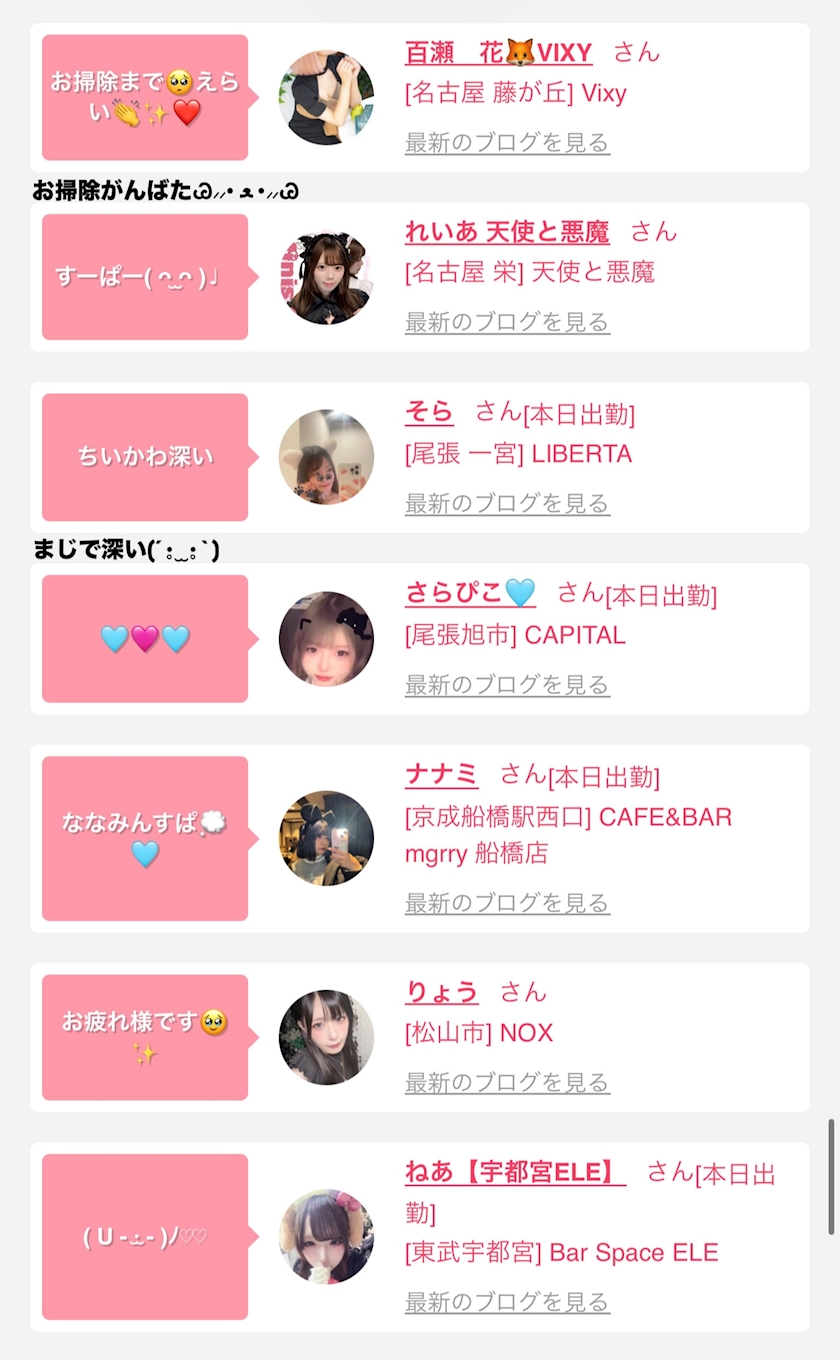The width and height of the screenshot is (840, 1360).
Task: Open さらぴこ profile name link
Action: [470, 593]
